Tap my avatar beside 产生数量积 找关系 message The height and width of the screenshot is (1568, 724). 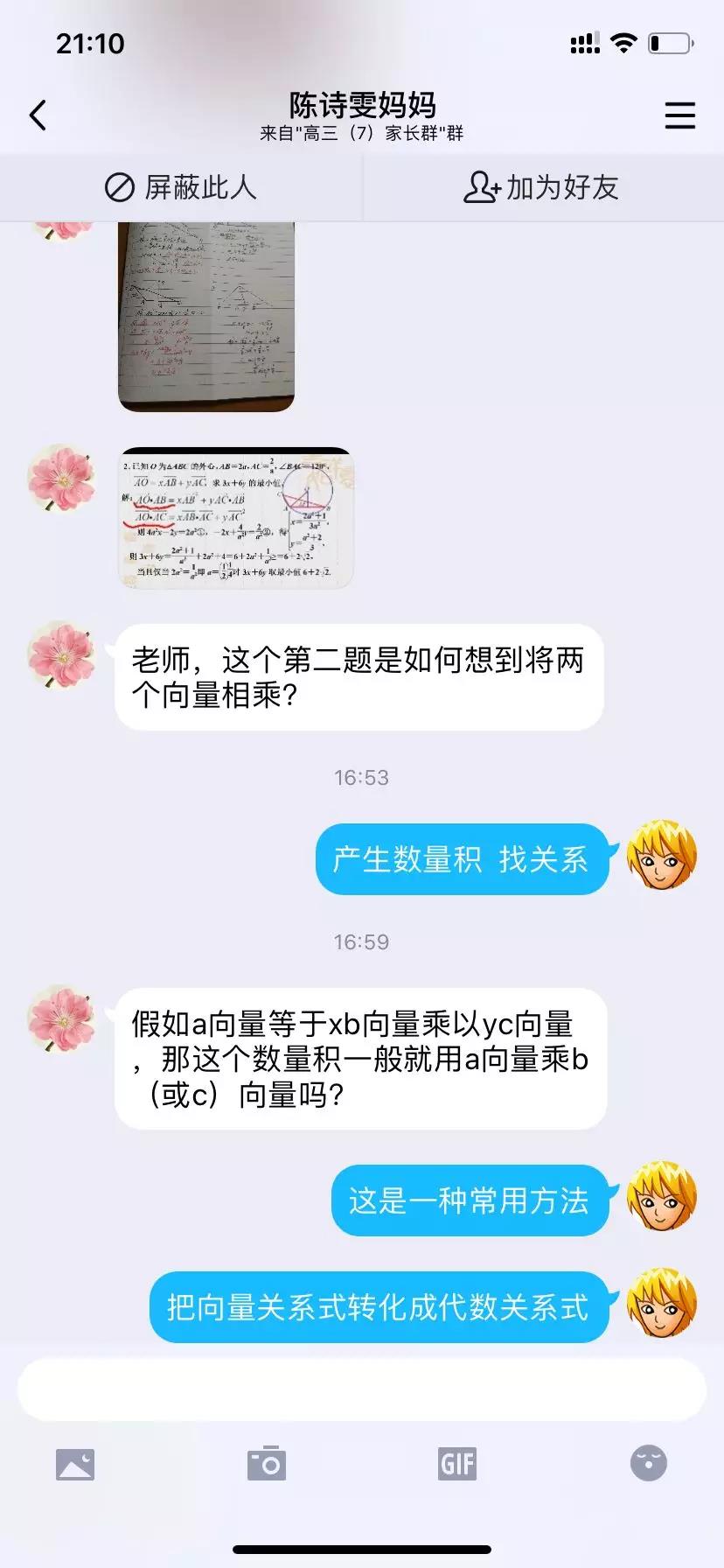pos(662,856)
